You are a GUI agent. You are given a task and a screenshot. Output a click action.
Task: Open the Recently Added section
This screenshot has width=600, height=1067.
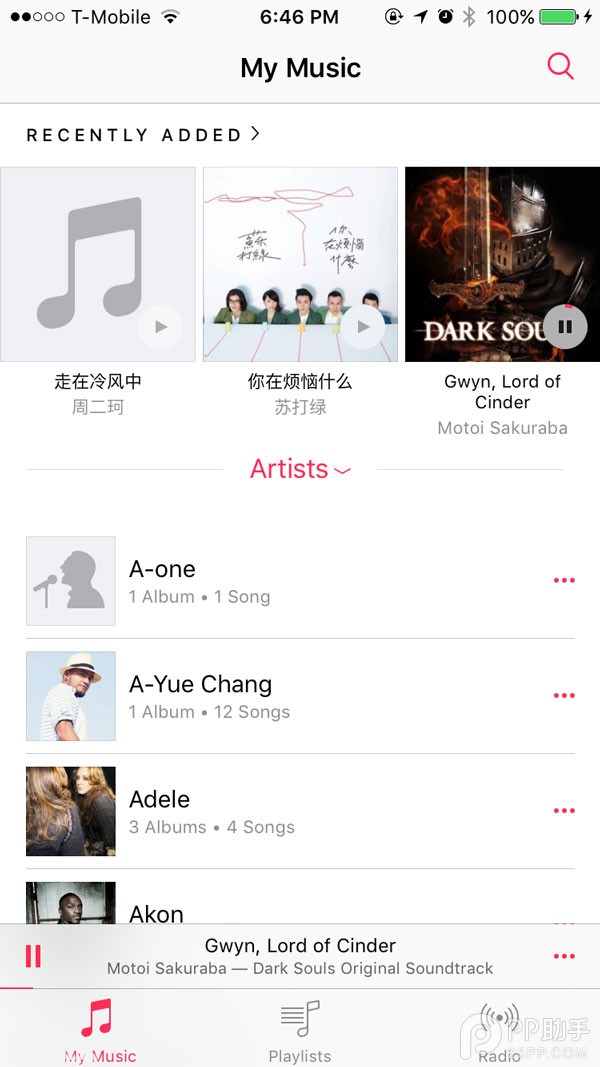click(x=143, y=134)
